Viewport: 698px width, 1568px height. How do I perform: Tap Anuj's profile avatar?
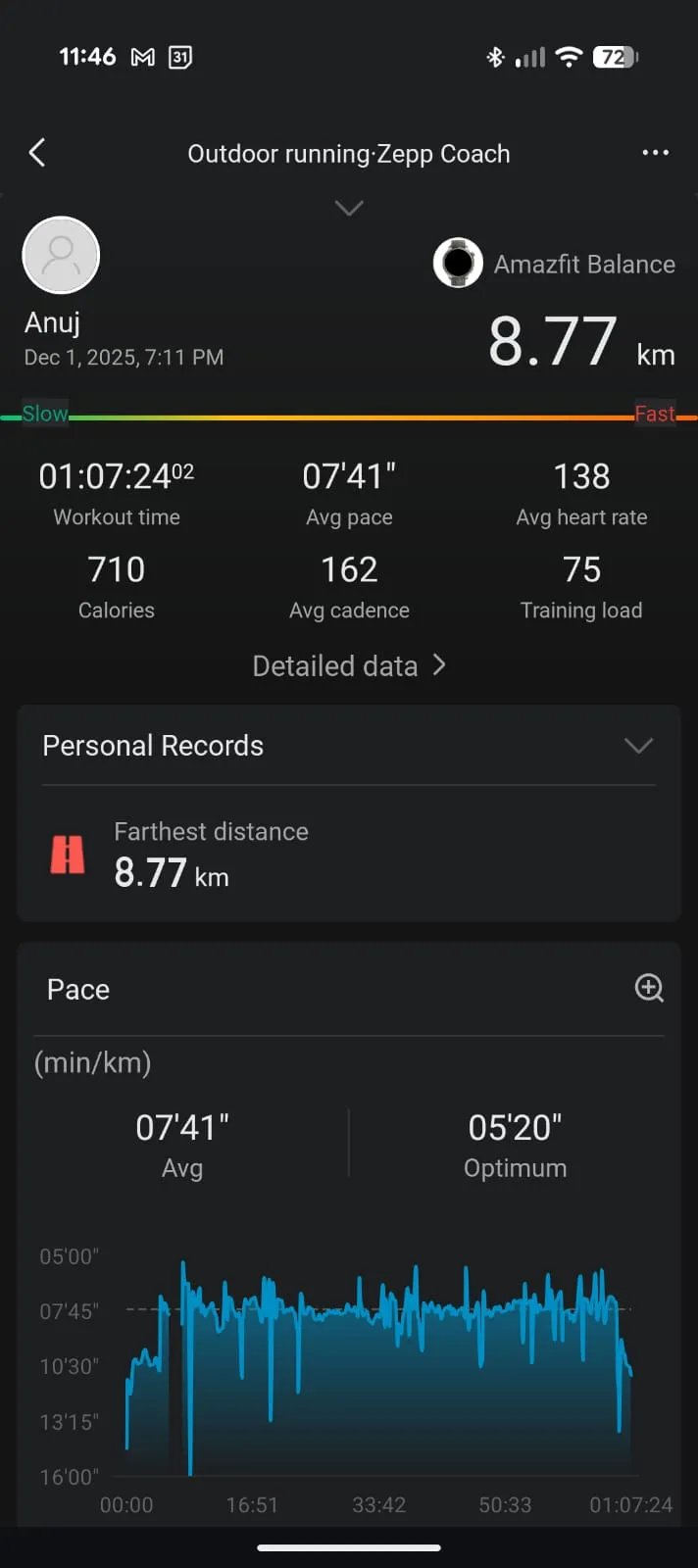tap(61, 256)
